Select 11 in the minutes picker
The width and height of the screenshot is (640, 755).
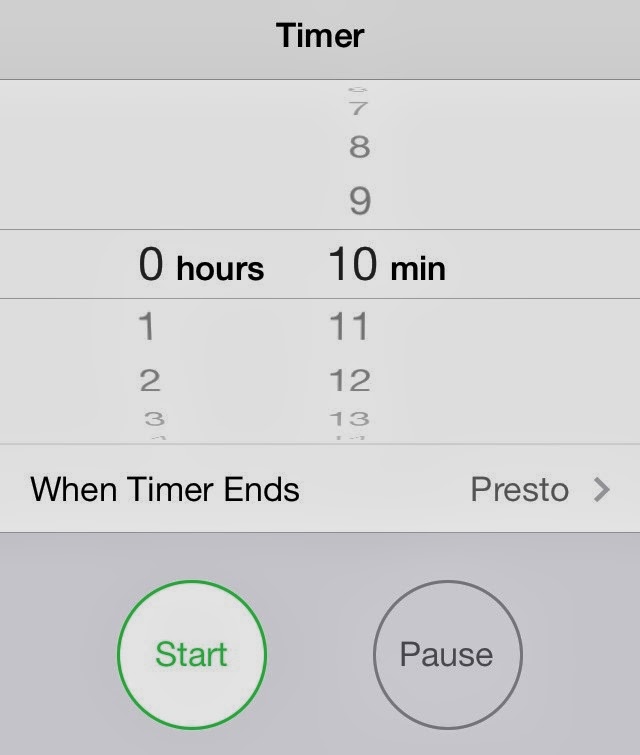coord(349,327)
